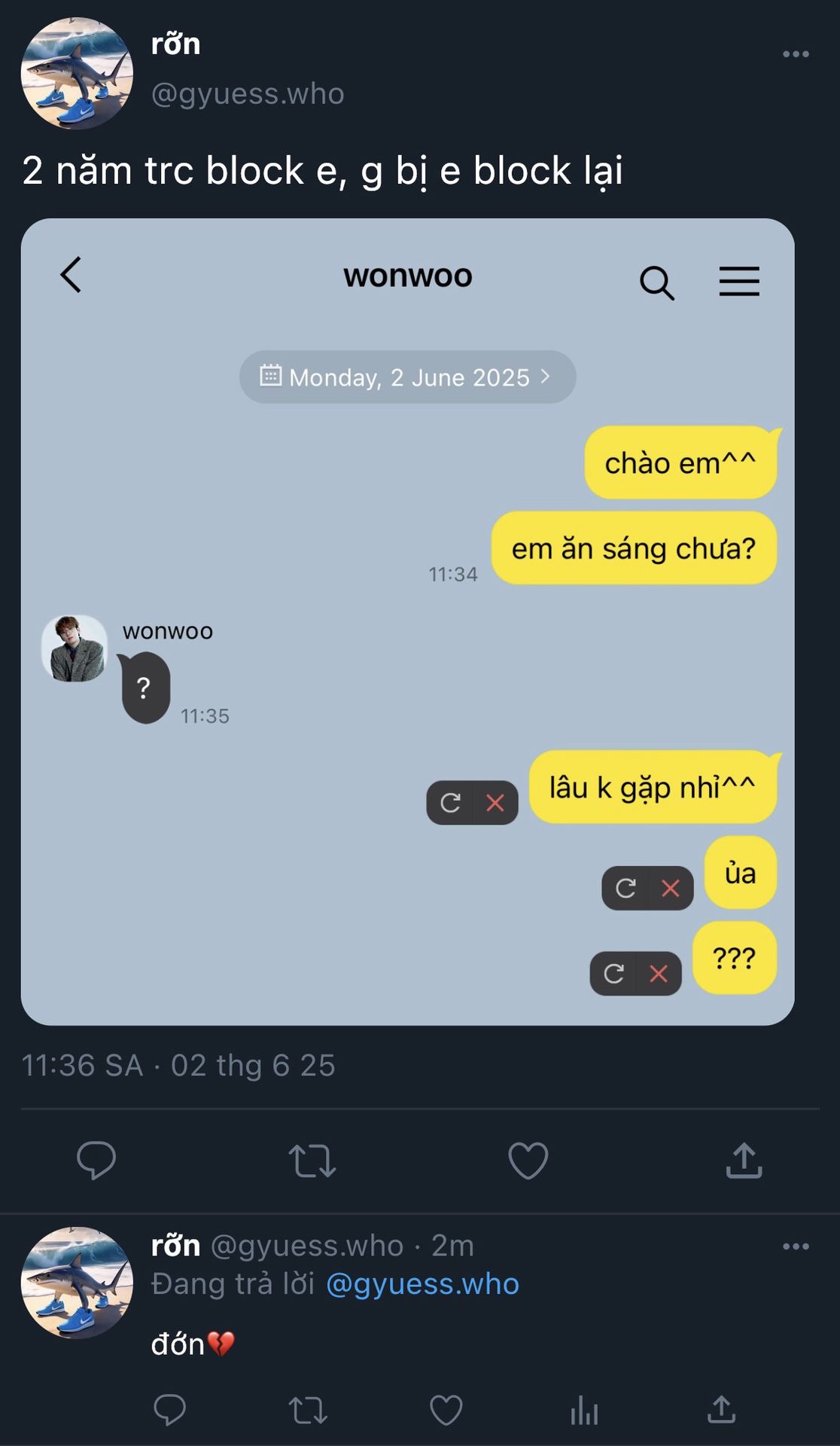840x1446 pixels.
Task: Repost the "2 năm trc block e" post
Action: 312,1161
